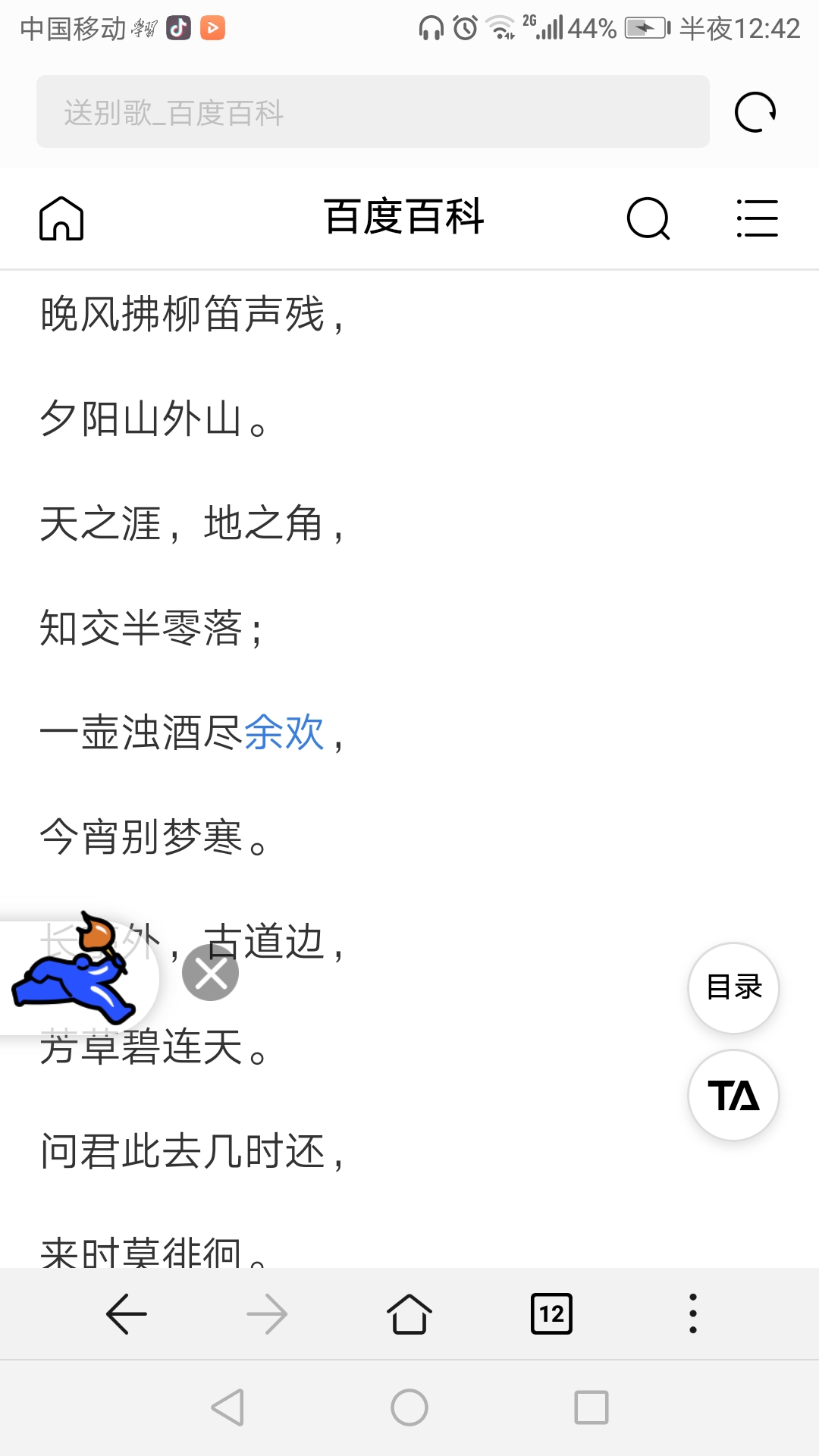Go to the browser home page
This screenshot has height=1456, width=819.
tap(409, 1313)
